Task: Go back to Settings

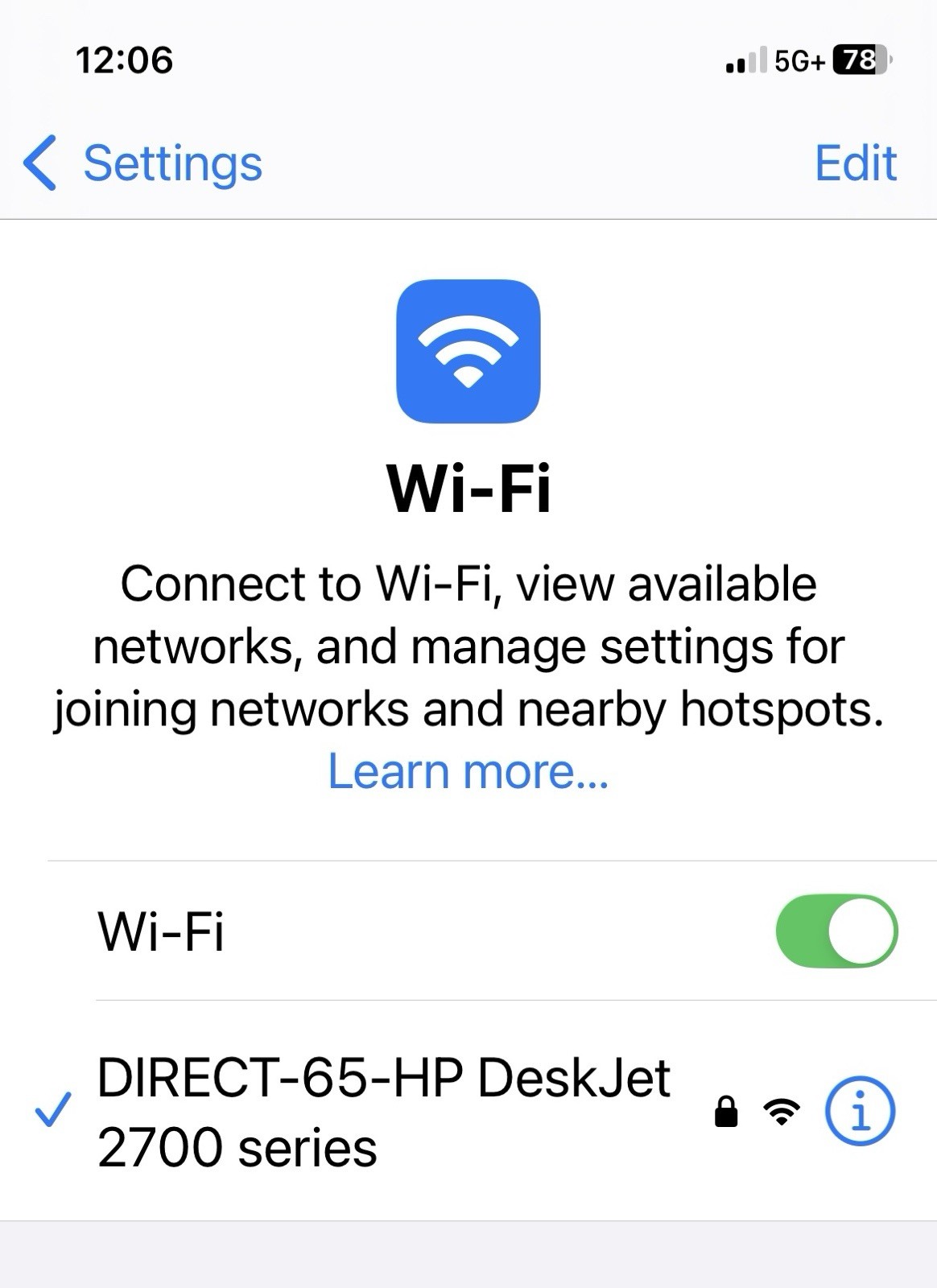Action: [143, 163]
